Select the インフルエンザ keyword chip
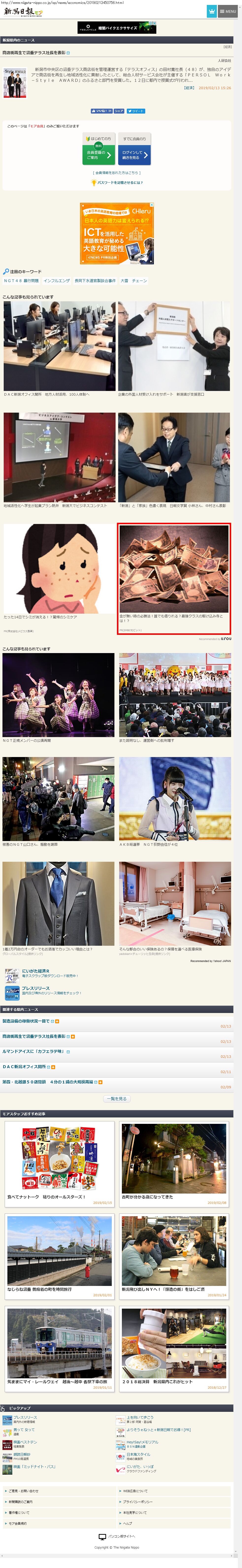242x1568 pixels. [57, 281]
